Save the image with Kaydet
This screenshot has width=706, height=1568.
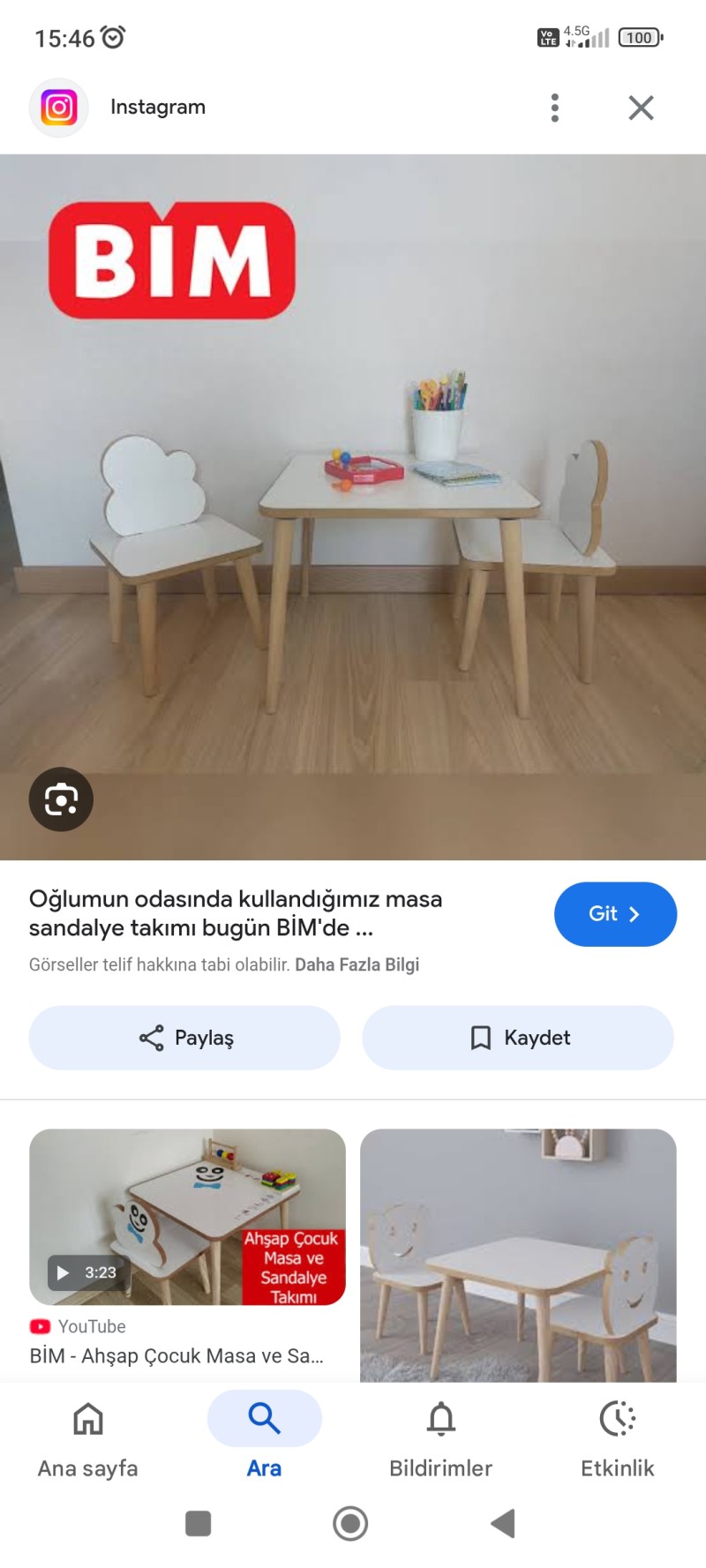518,1038
